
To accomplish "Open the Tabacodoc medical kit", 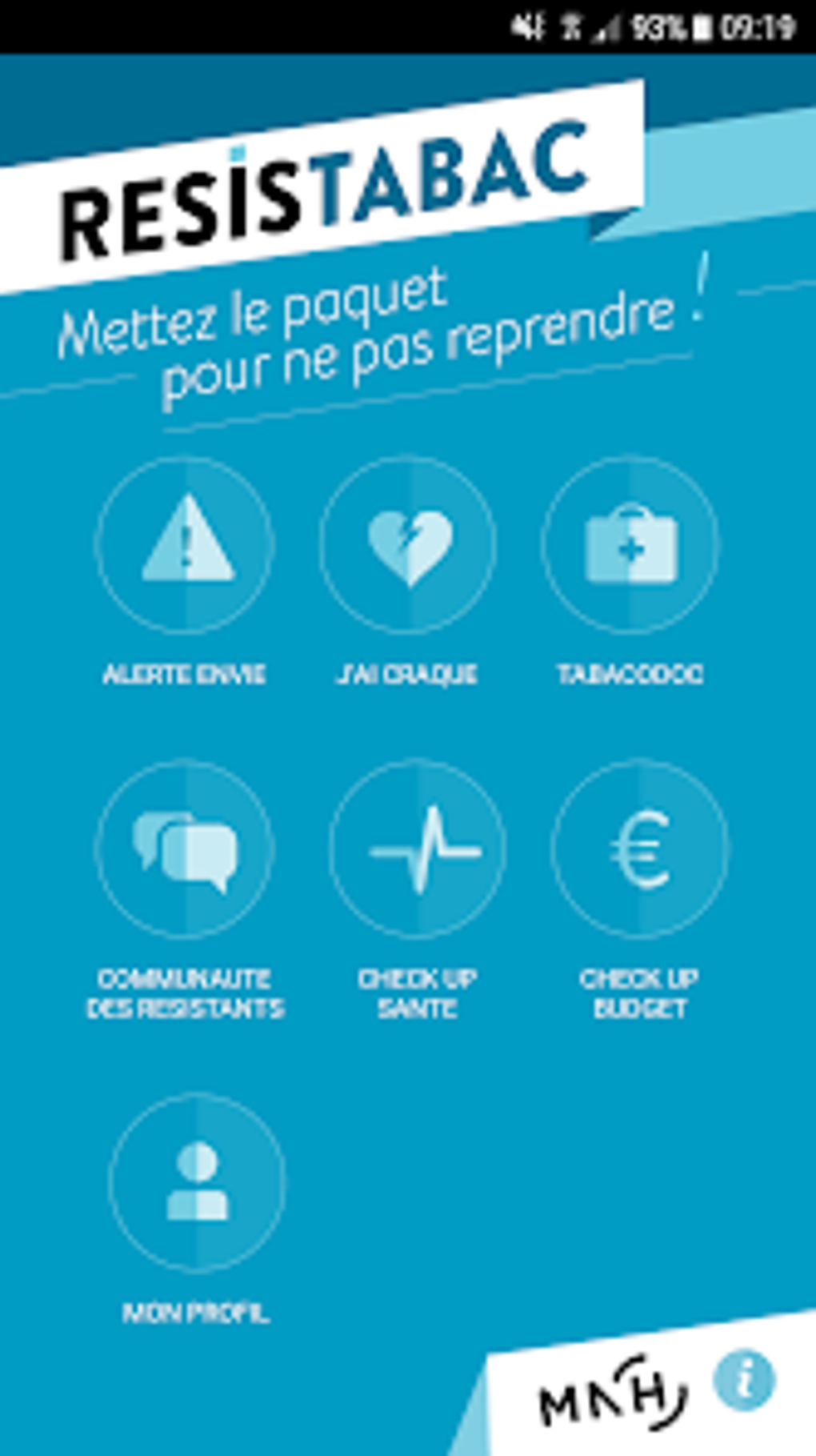I will [630, 545].
